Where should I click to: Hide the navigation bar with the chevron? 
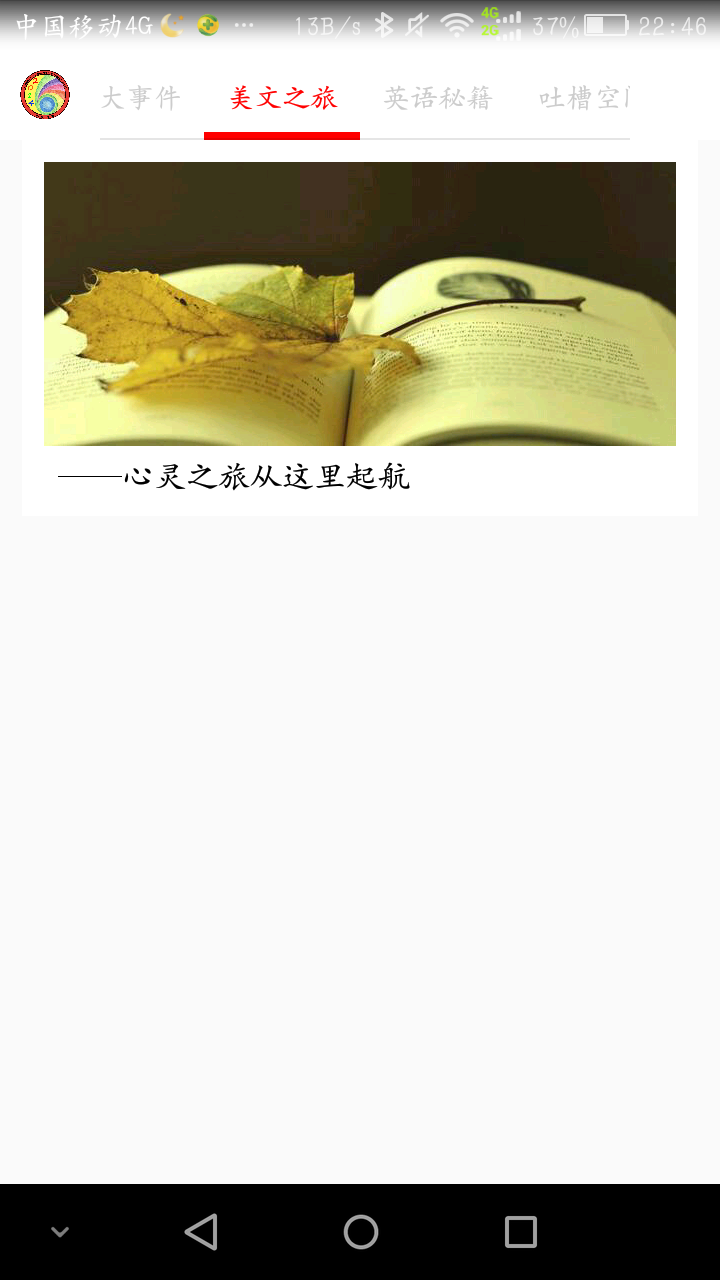click(x=60, y=1232)
